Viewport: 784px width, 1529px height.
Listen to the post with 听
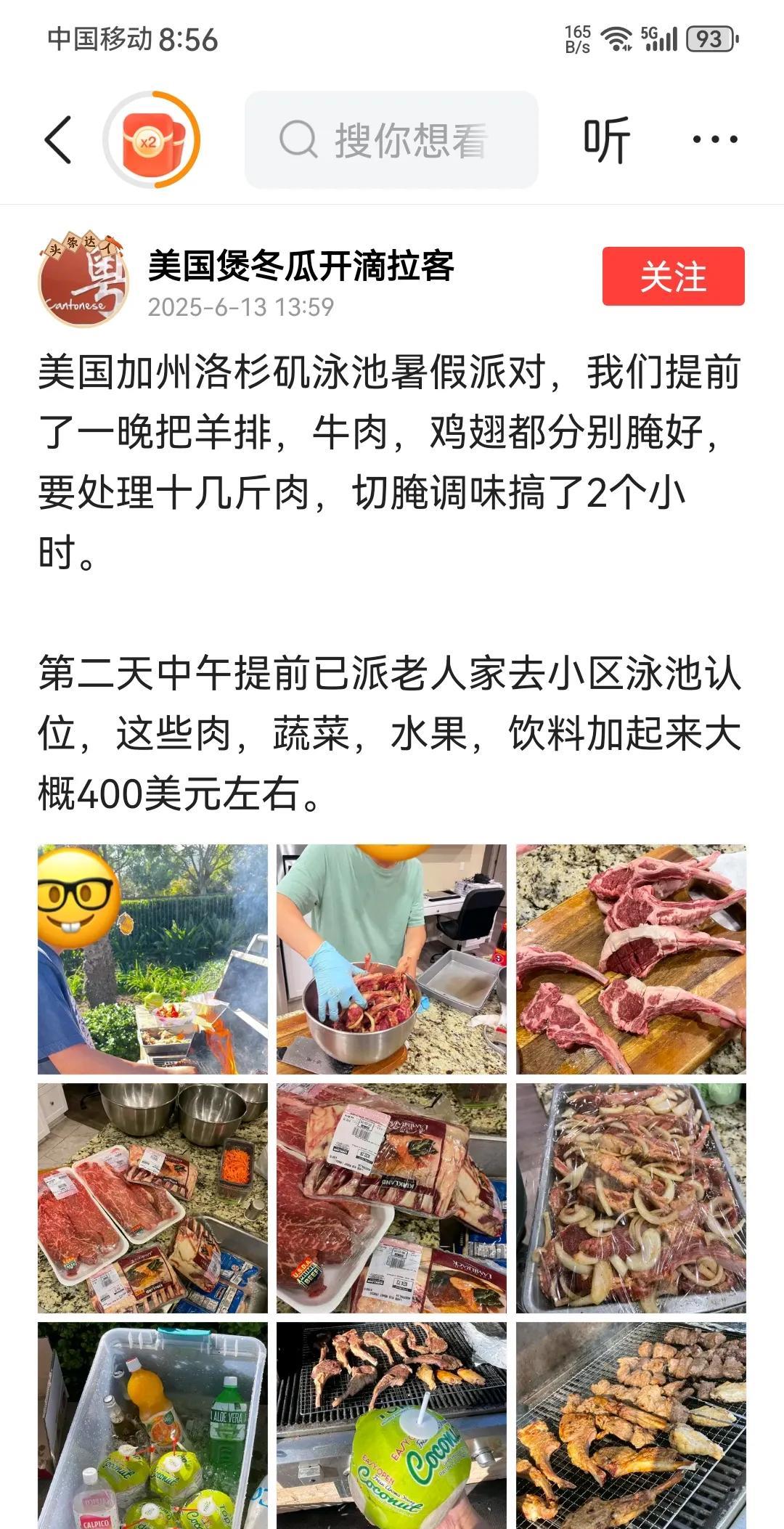[x=607, y=140]
